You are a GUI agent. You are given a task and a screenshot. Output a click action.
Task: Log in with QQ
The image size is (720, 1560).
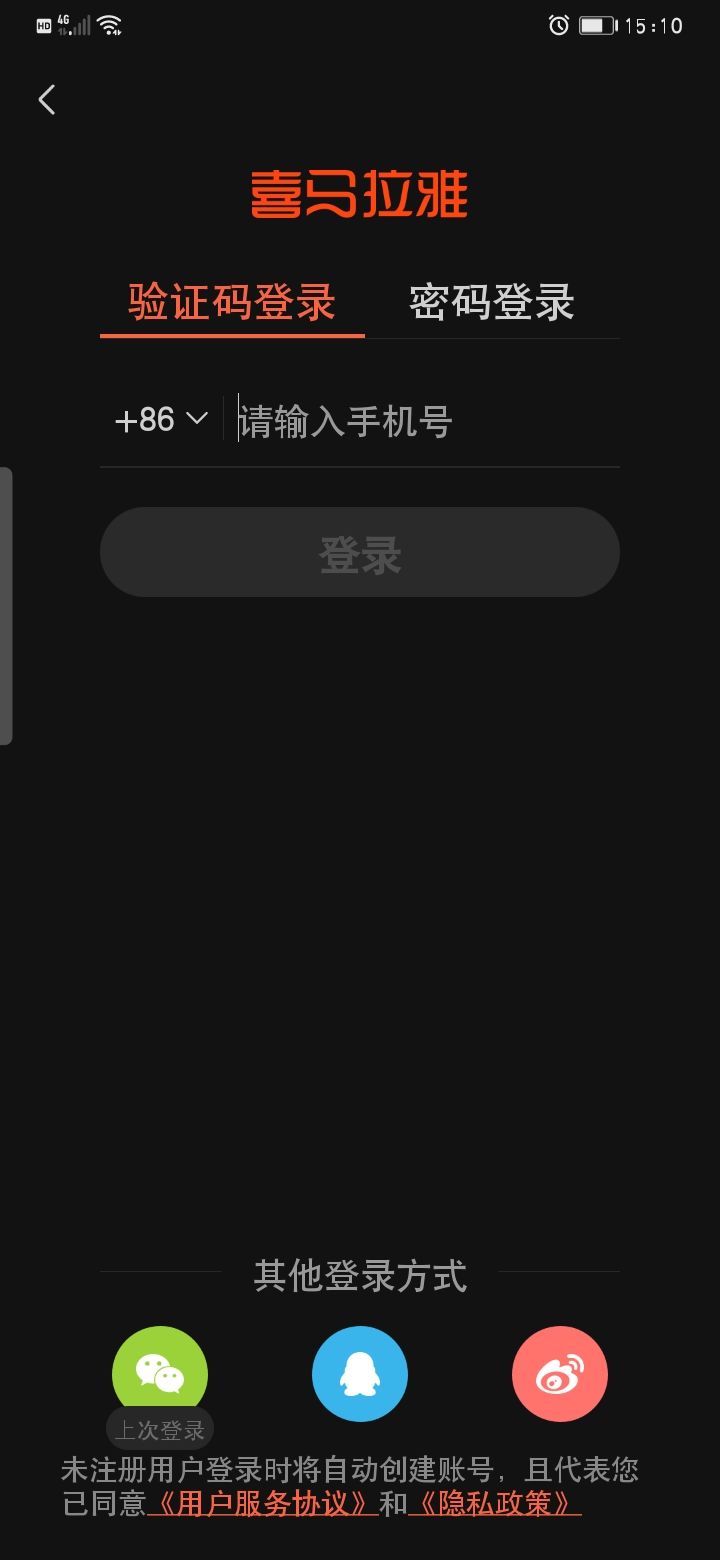[x=360, y=1373]
